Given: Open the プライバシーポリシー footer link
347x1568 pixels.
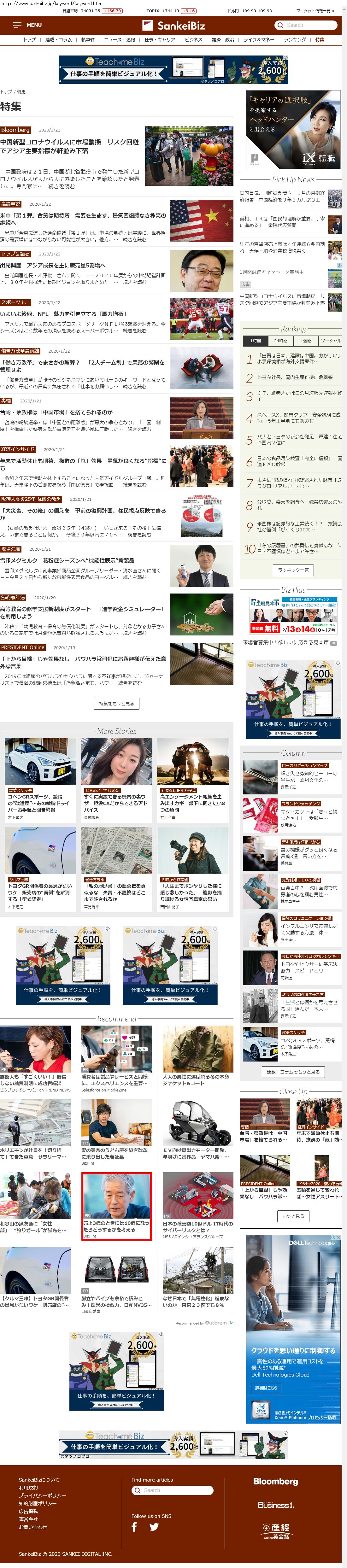Looking at the screenshot, I should pos(42,1495).
